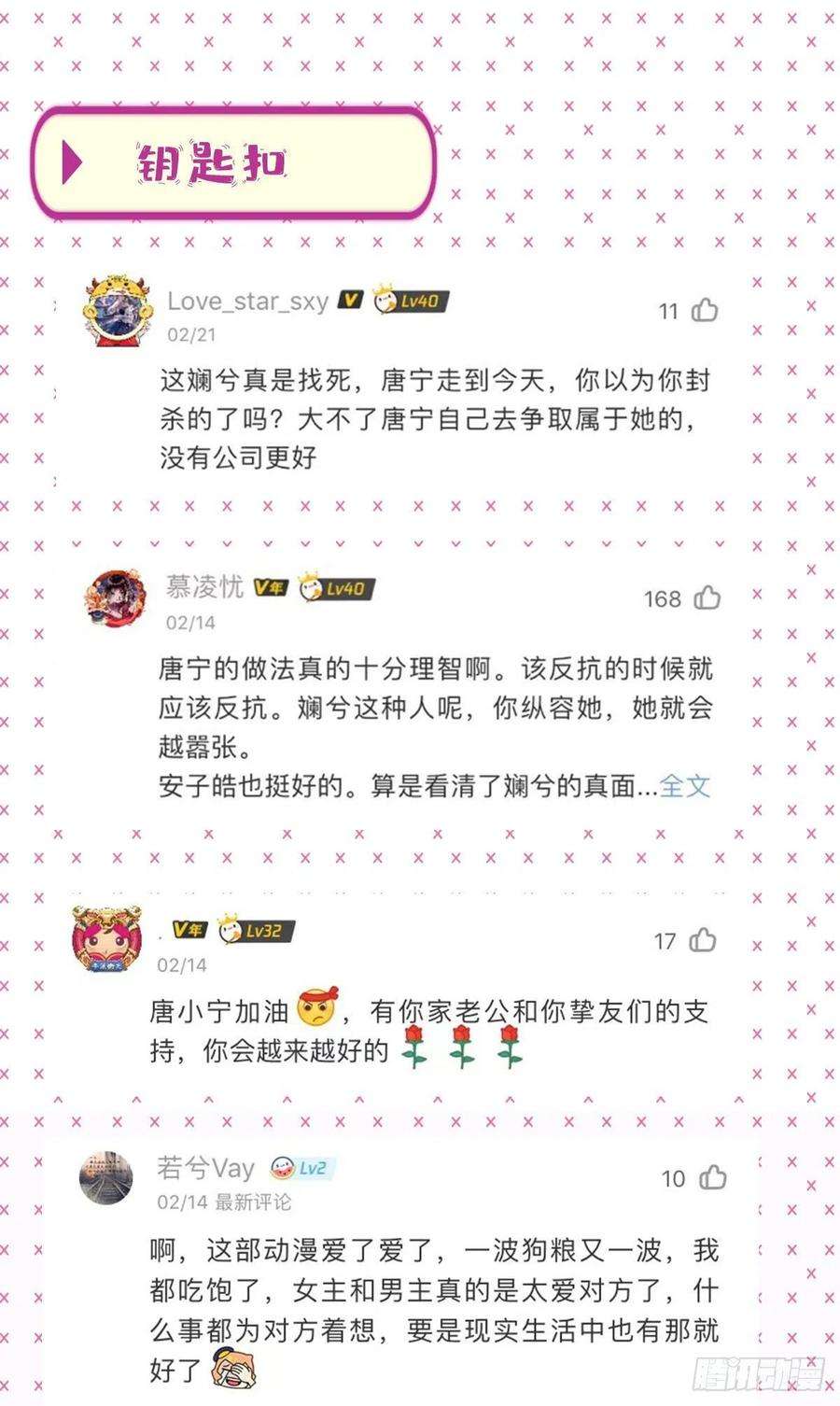Like Love_star_sxy's comment with the thumbs-up
This screenshot has height=1406, width=840.
pos(707,311)
